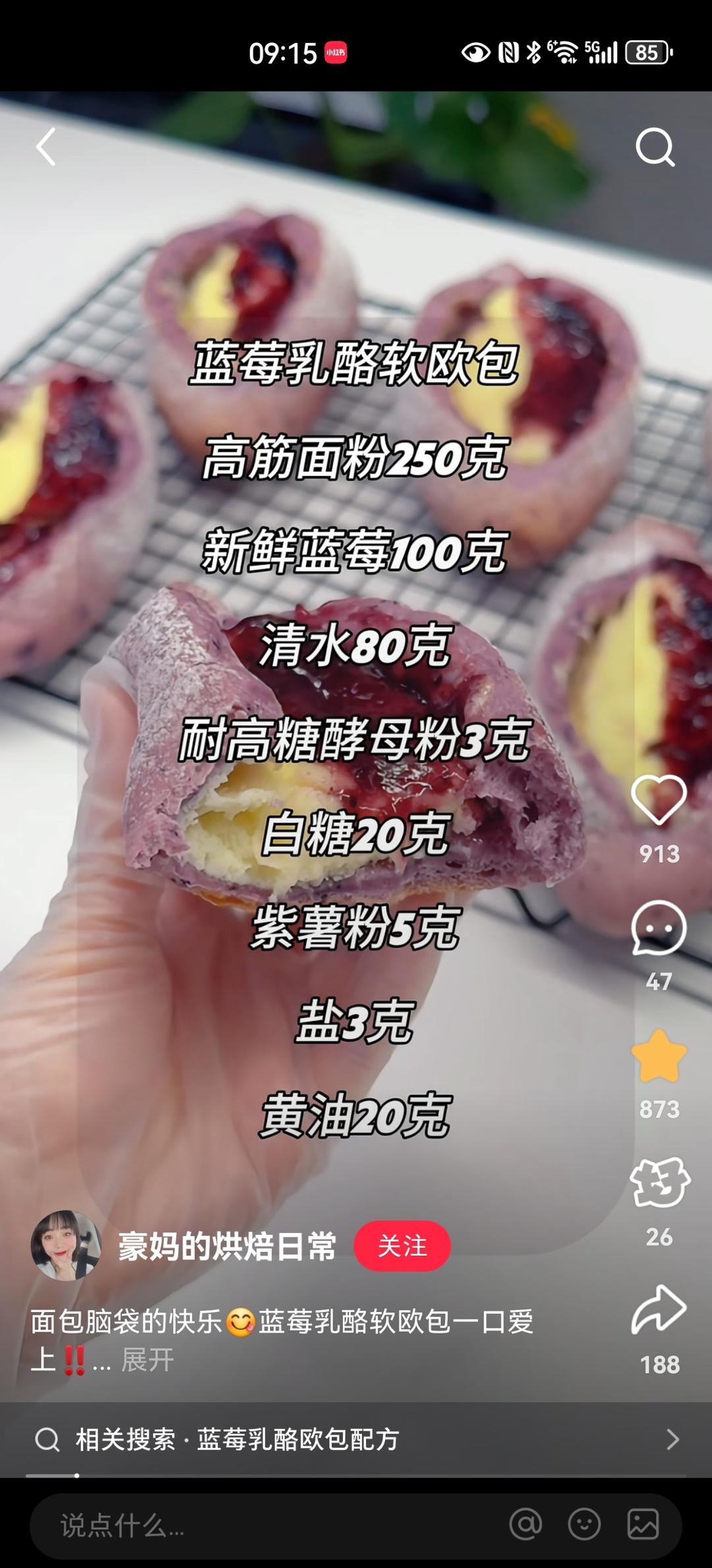712x1568 pixels.
Task: Follow the author with 关注 button
Action: 402,1246
